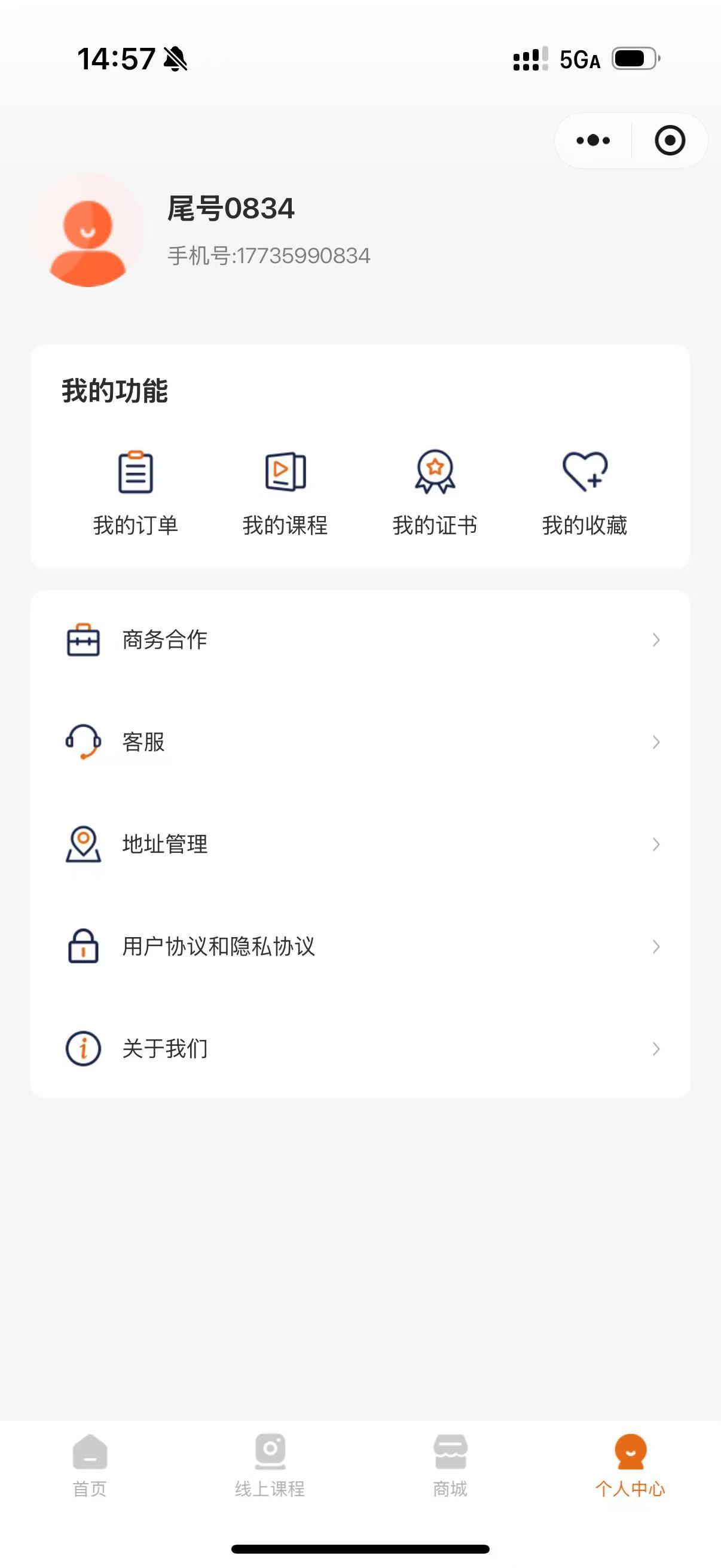Image resolution: width=721 pixels, height=1568 pixels.
Task: Open 关于我们 (About Us)
Action: tap(360, 1049)
